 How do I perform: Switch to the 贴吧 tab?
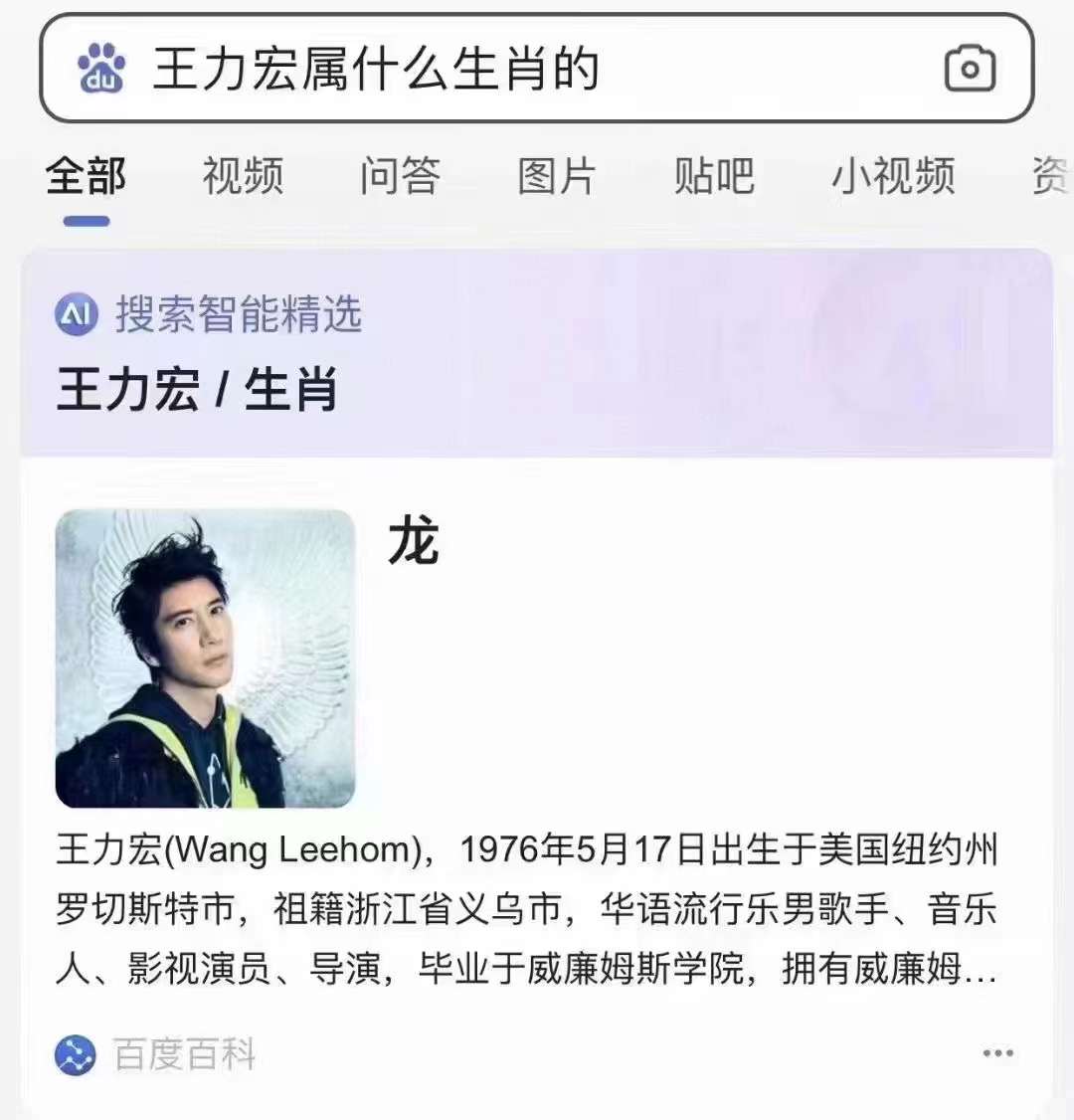click(x=714, y=177)
